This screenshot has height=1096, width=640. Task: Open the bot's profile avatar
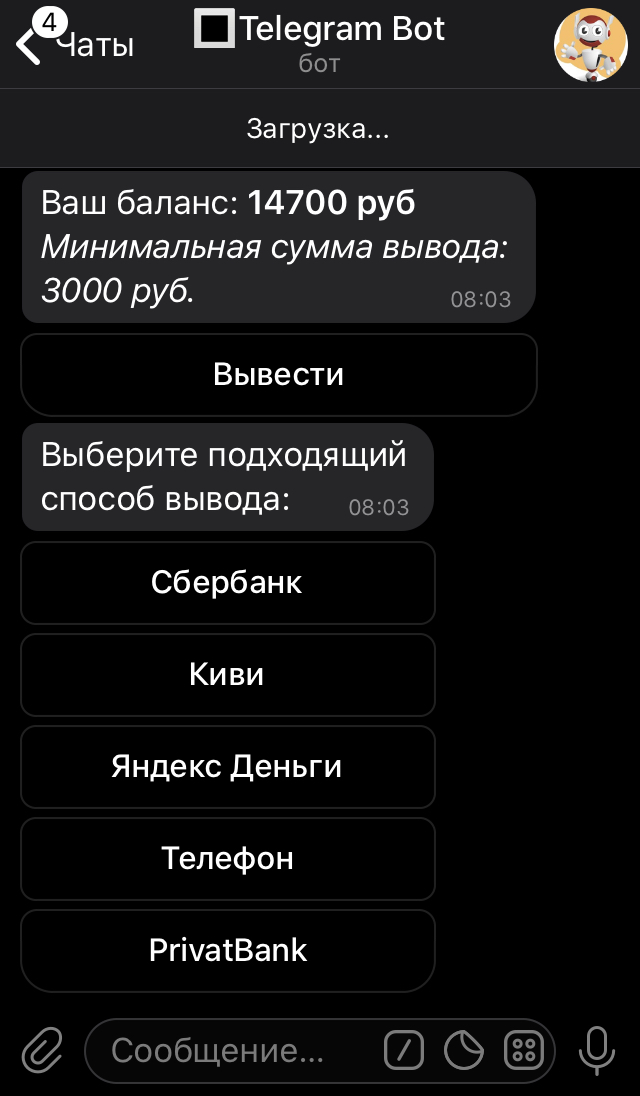click(x=590, y=45)
